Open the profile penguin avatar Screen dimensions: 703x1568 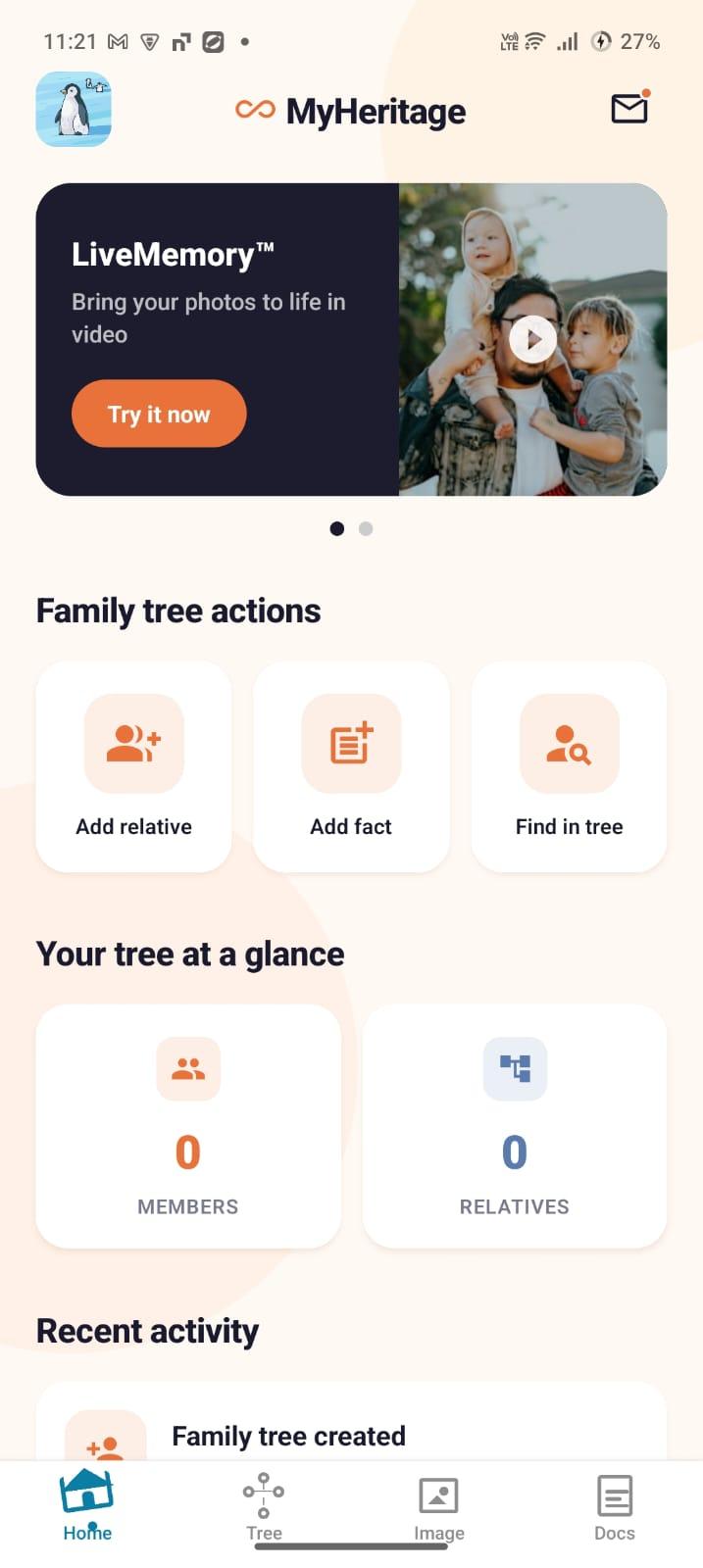pyautogui.click(x=74, y=110)
